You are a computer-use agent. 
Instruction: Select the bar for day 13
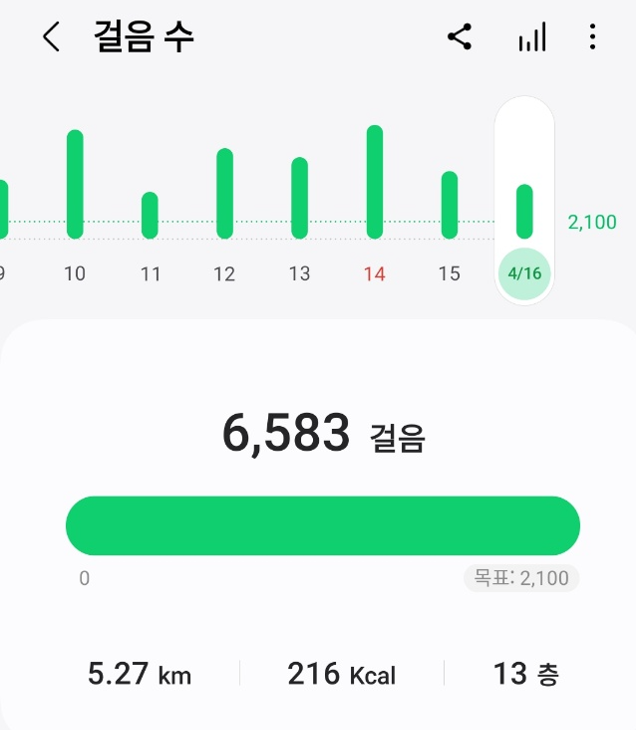tap(300, 198)
